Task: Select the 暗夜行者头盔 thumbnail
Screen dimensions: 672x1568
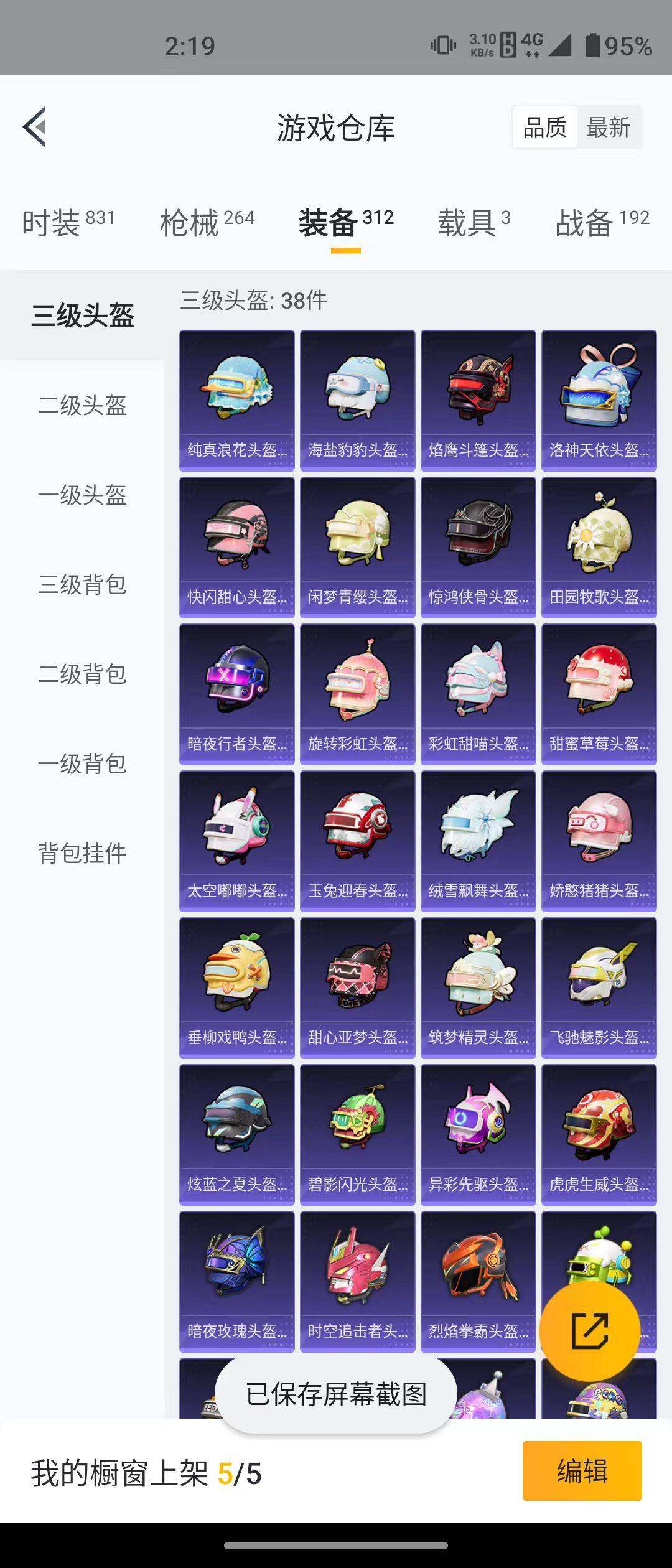Action: [x=237, y=691]
